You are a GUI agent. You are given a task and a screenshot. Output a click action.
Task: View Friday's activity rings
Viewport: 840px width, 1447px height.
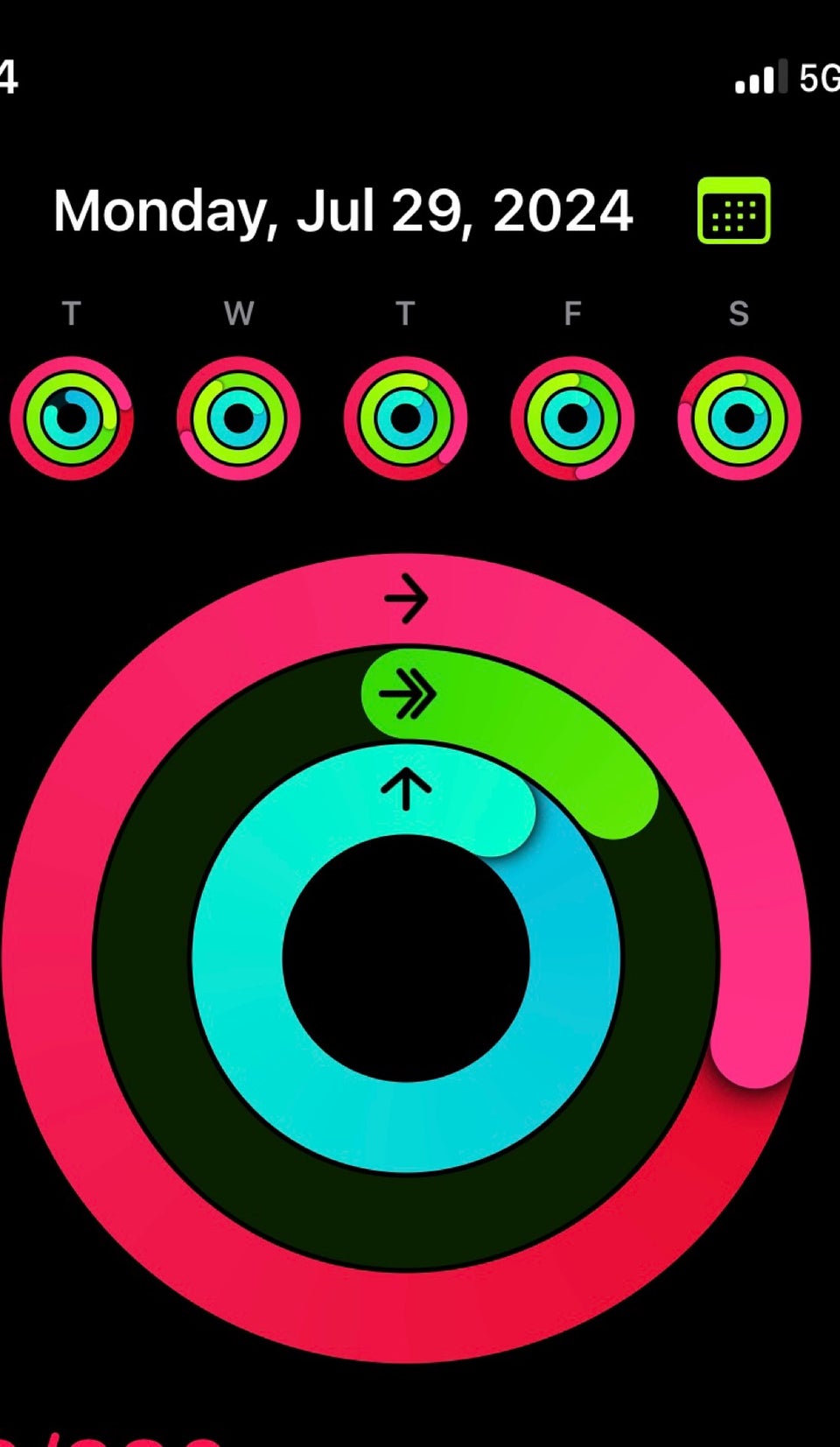pyautogui.click(x=572, y=418)
